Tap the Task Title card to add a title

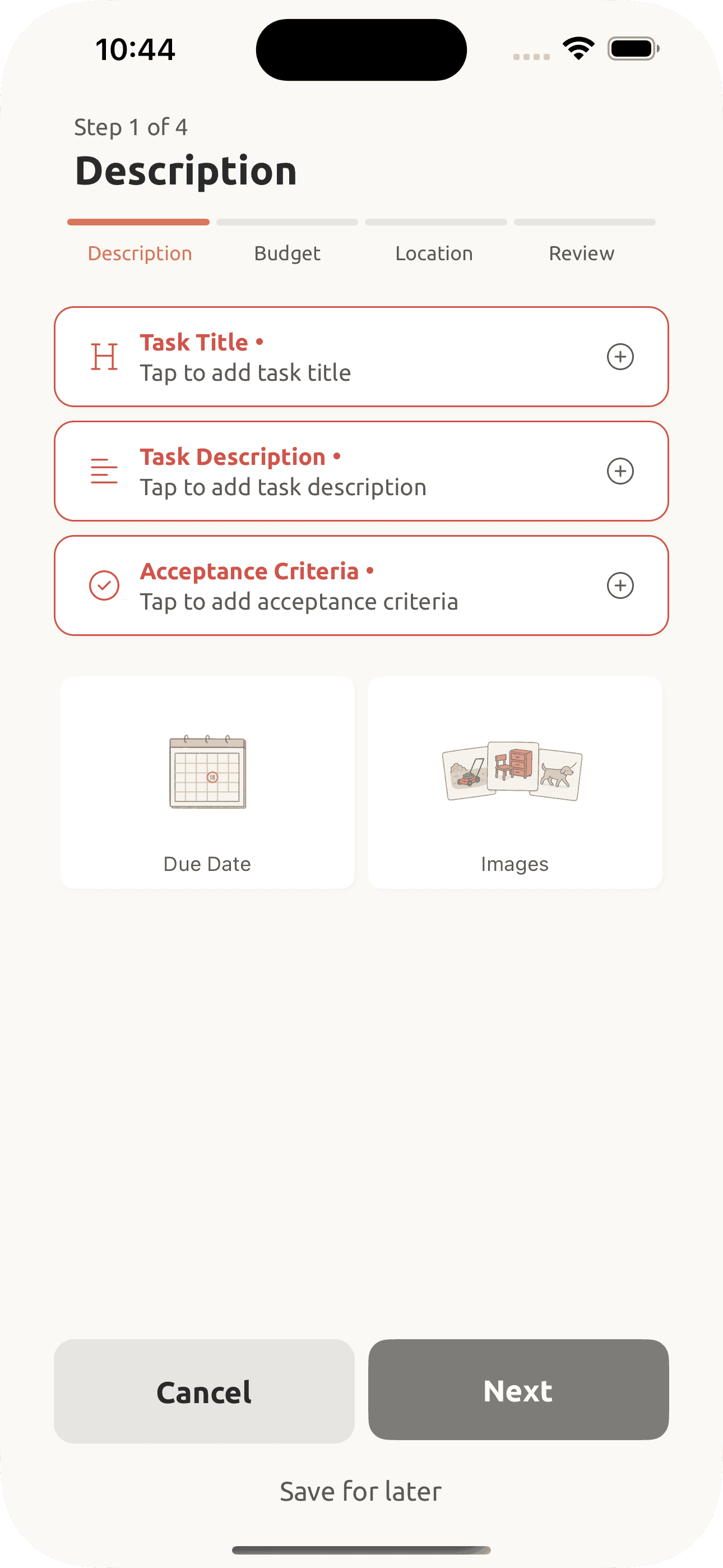361,357
